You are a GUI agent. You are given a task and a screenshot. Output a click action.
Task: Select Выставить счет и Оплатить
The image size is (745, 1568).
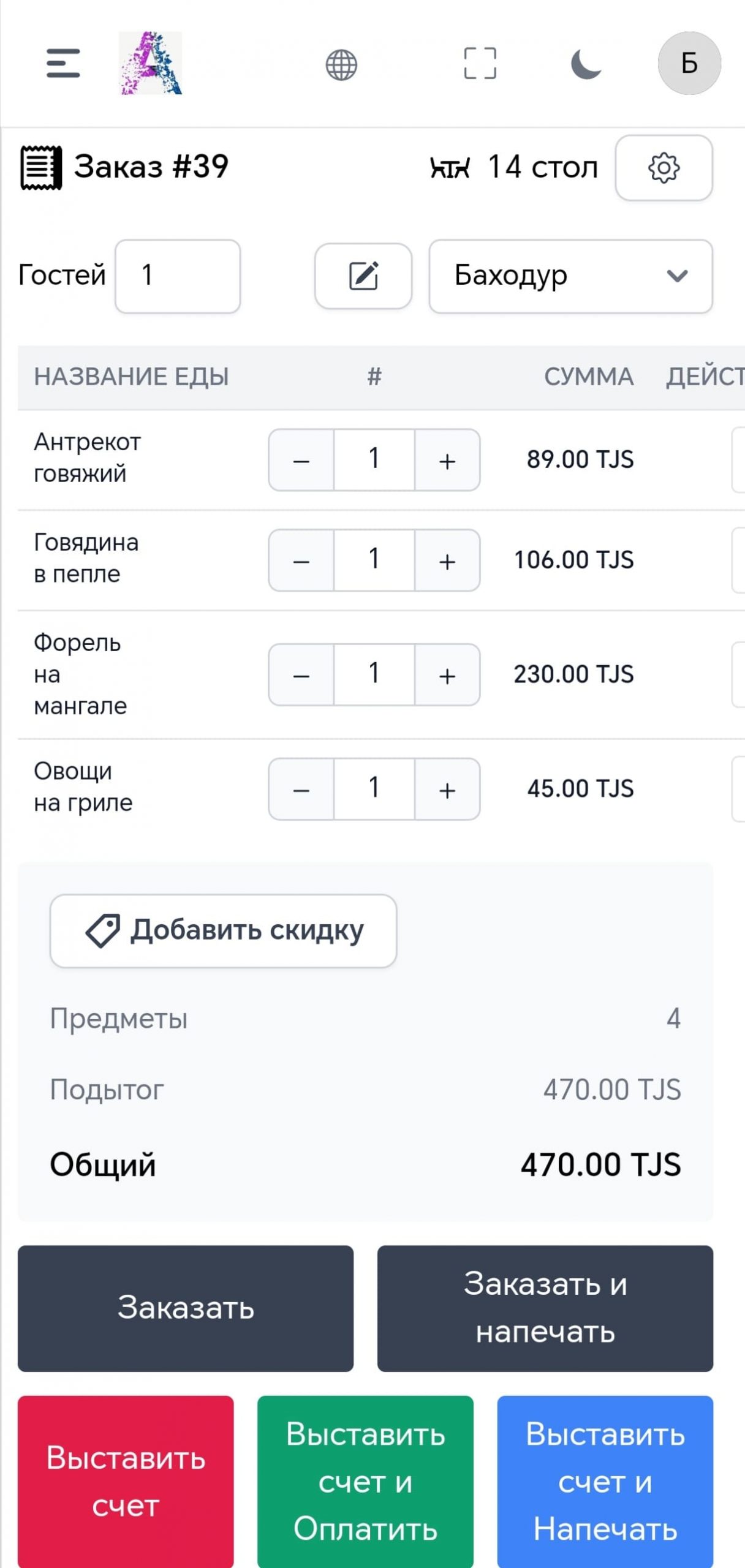[365, 1482]
